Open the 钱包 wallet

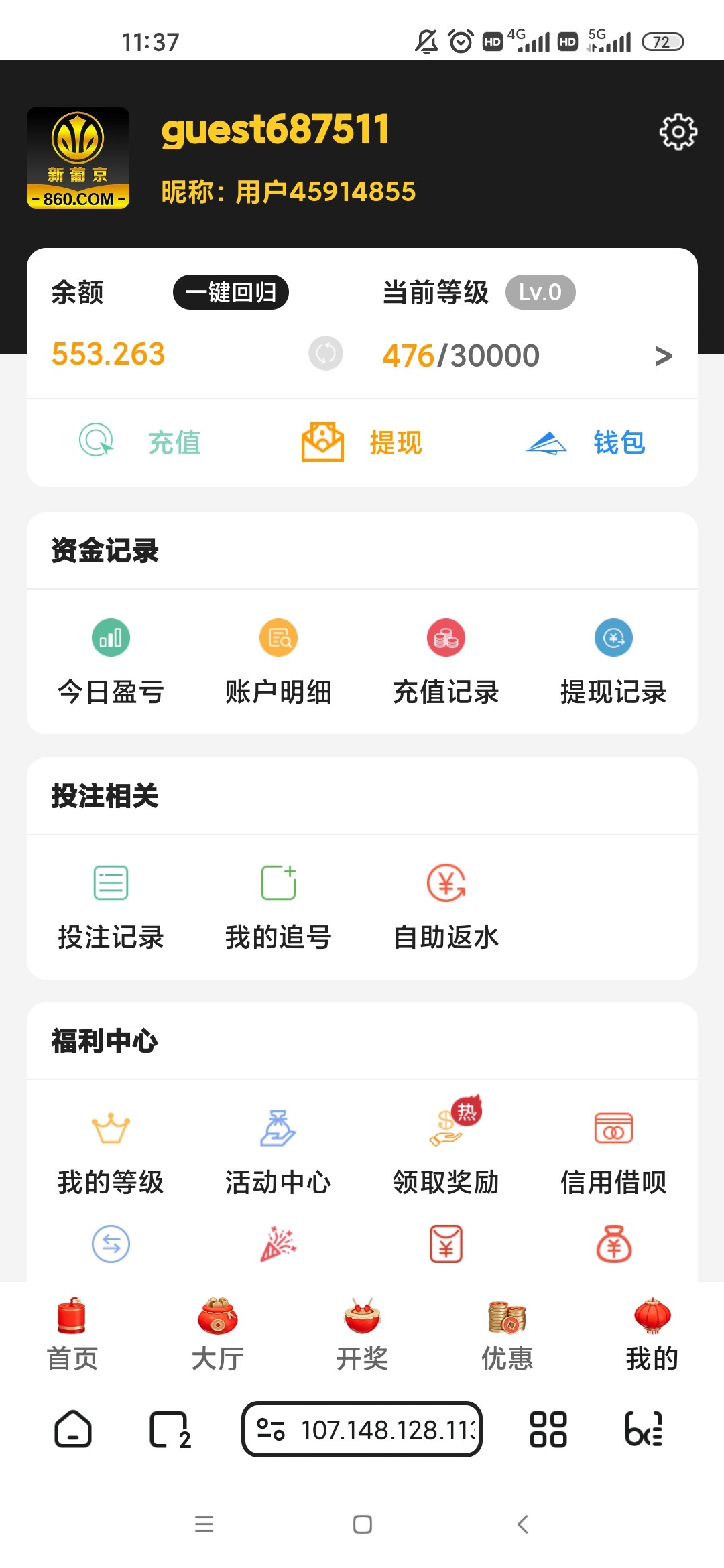click(585, 442)
